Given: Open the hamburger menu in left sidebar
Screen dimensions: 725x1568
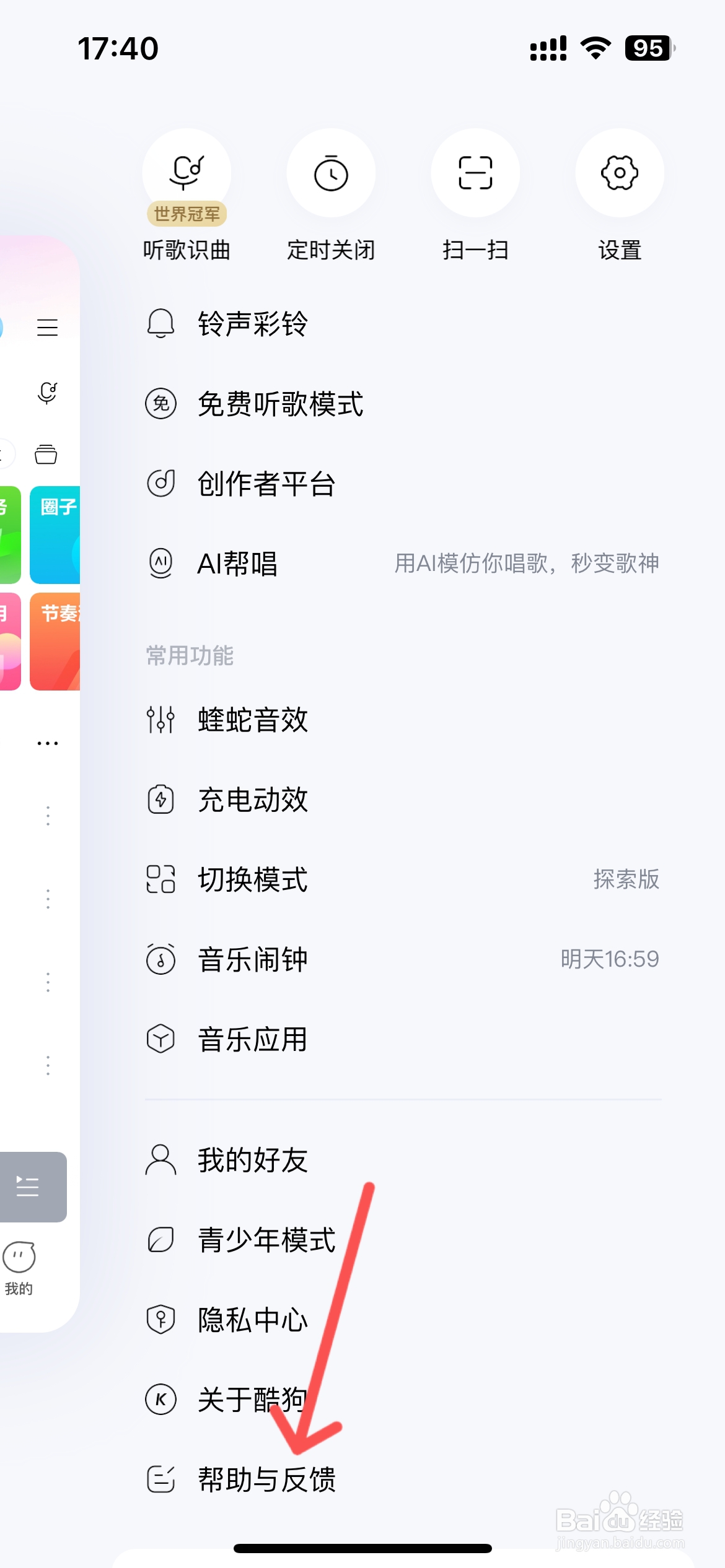Looking at the screenshot, I should click(48, 328).
